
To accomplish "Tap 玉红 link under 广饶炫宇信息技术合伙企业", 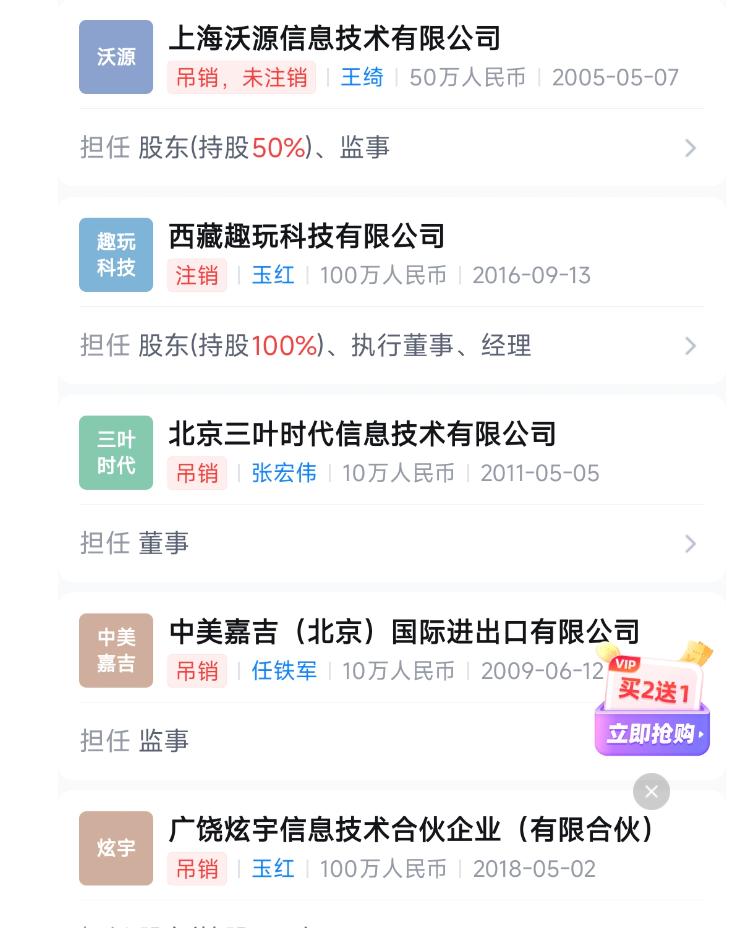I will click(x=272, y=869).
